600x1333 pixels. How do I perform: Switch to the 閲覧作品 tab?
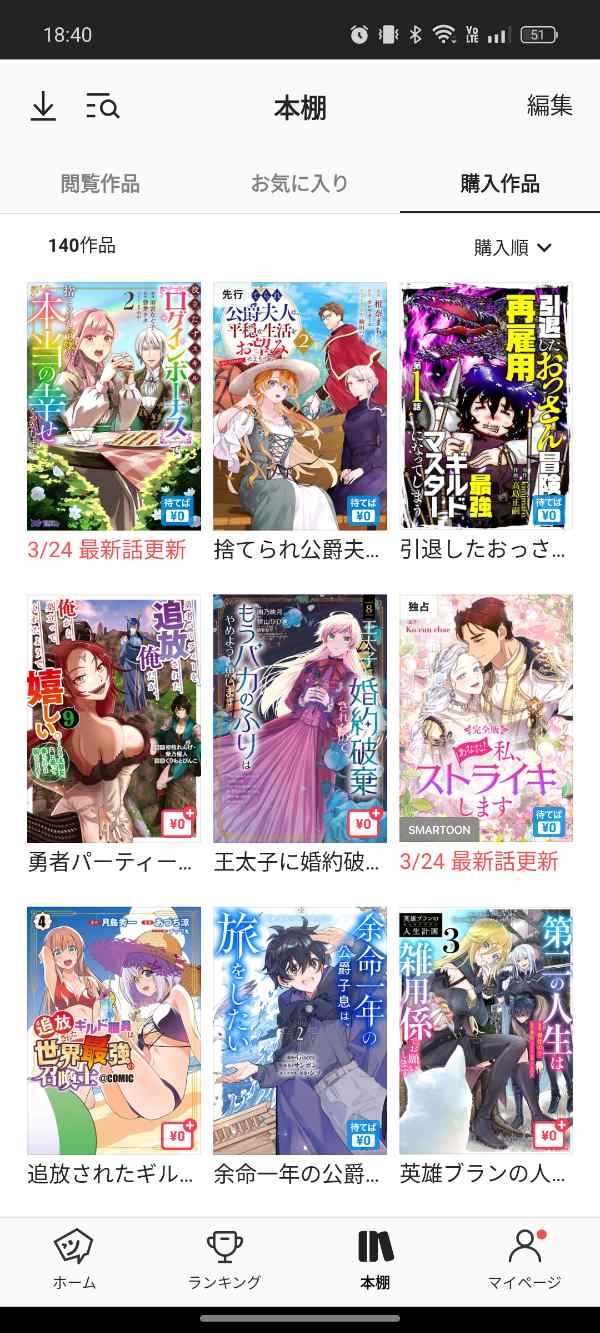pyautogui.click(x=100, y=184)
